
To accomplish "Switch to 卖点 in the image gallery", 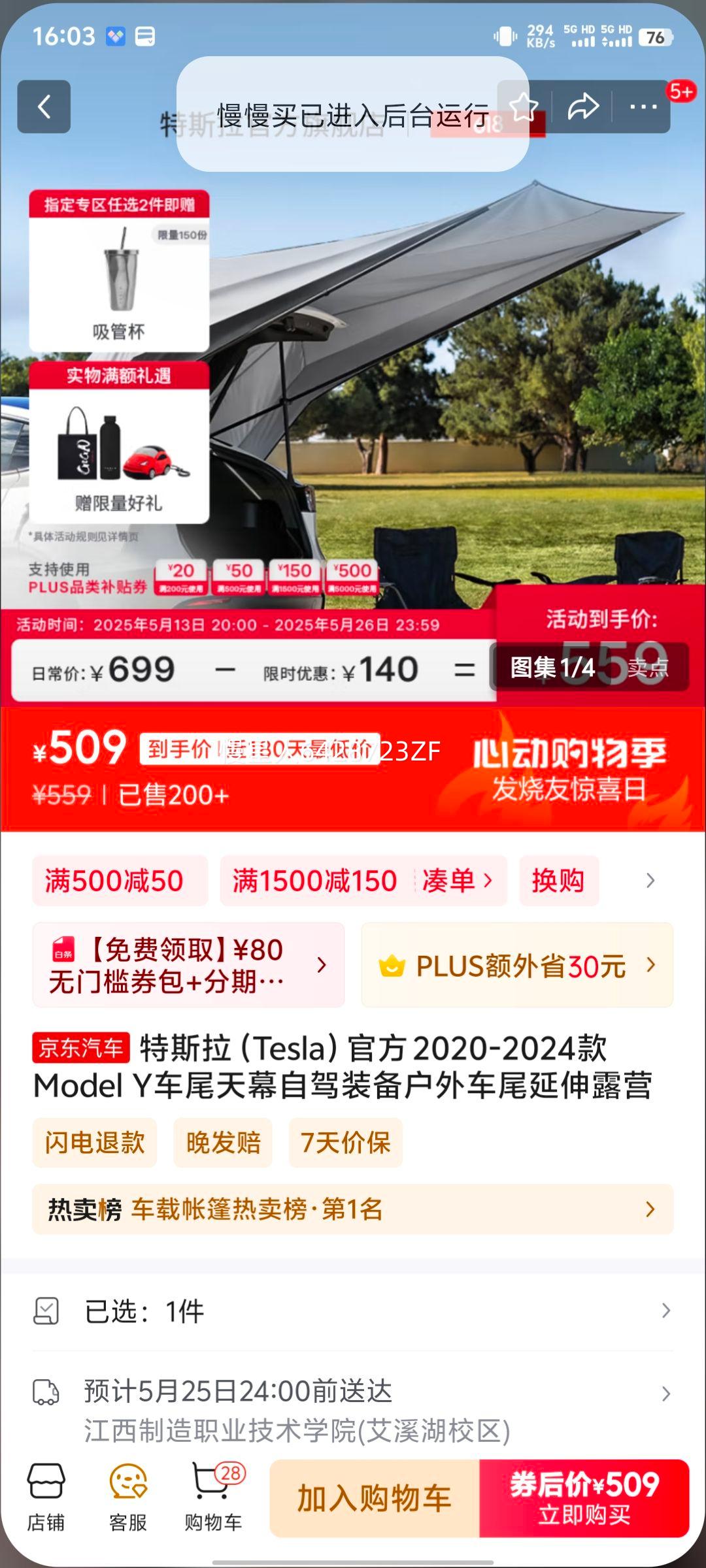I will coord(648,667).
